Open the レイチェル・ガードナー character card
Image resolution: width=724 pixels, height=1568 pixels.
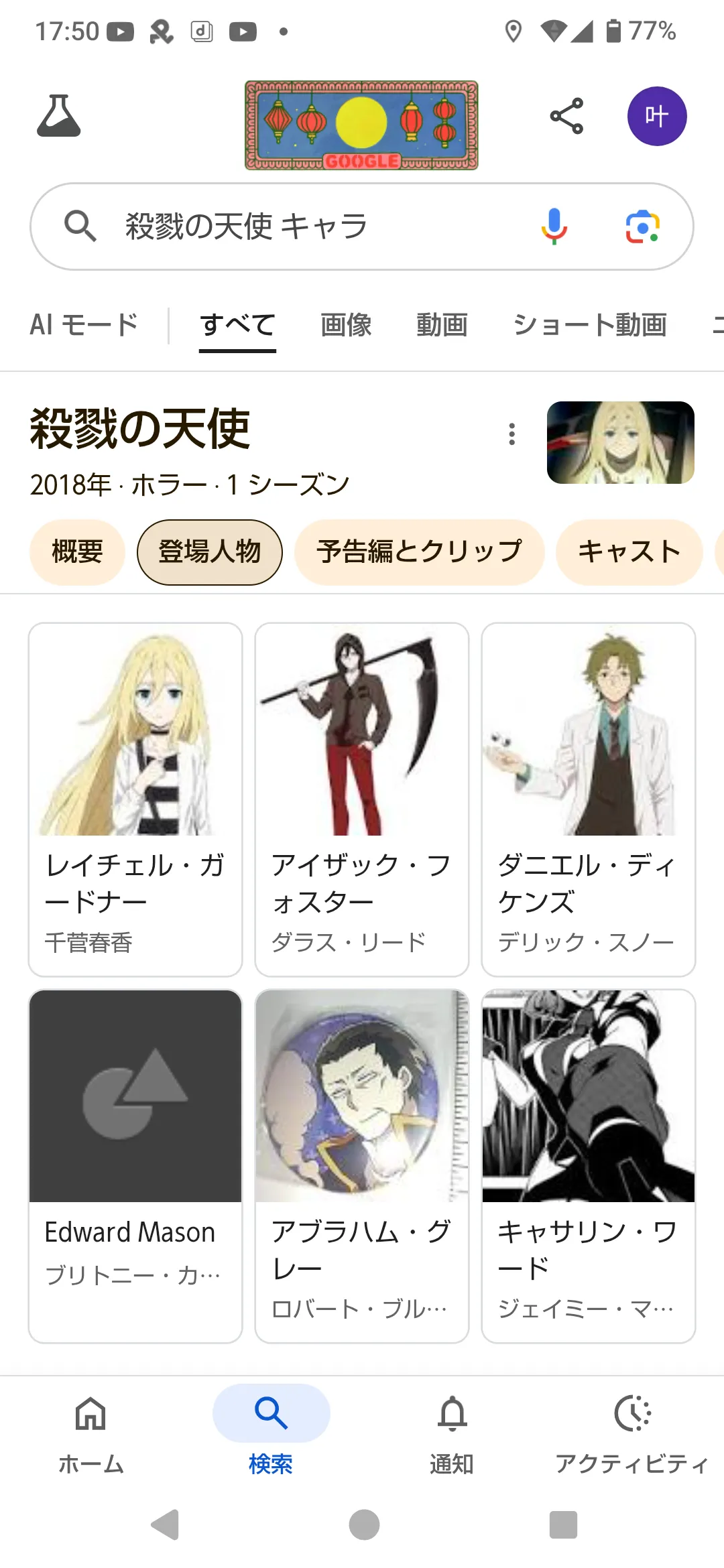[135, 799]
